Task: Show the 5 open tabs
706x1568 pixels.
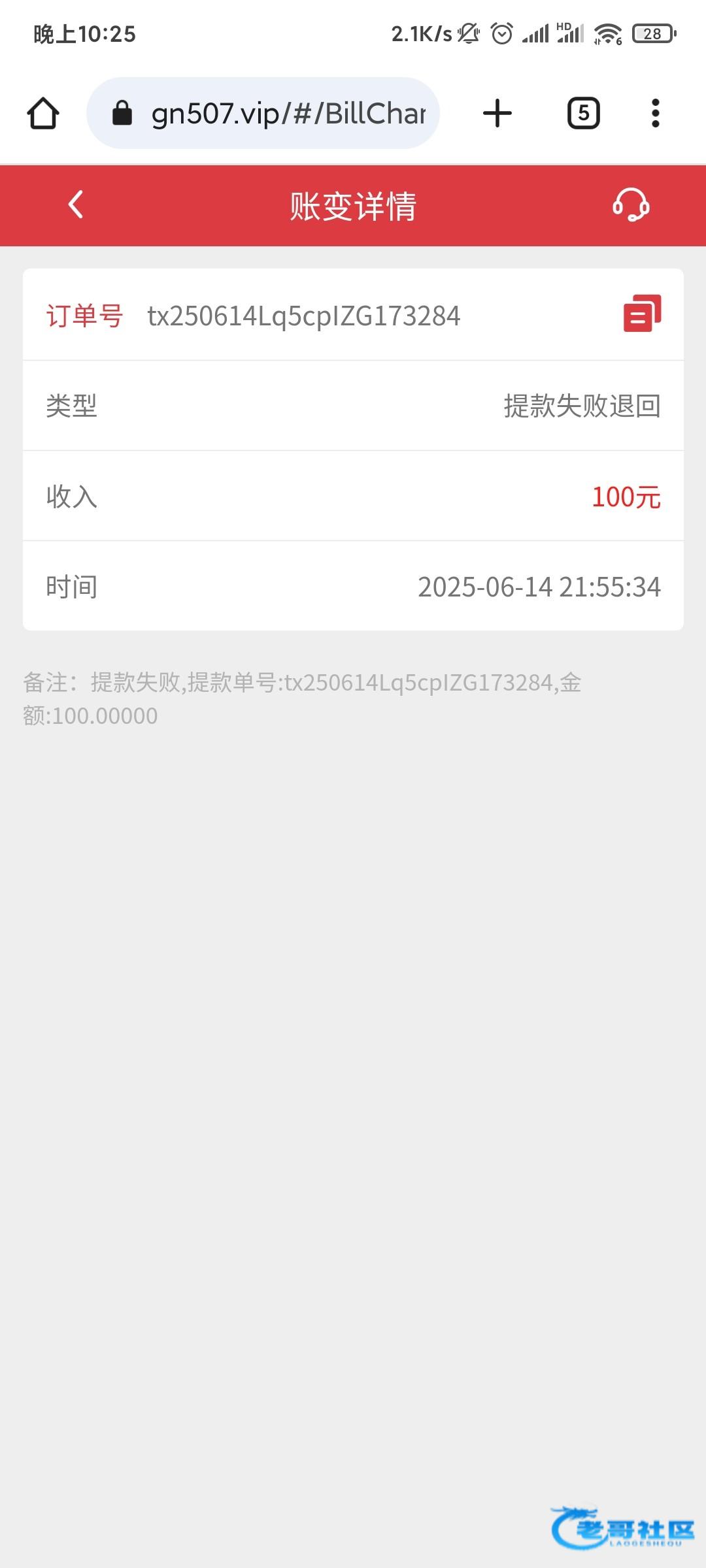Action: click(x=583, y=113)
